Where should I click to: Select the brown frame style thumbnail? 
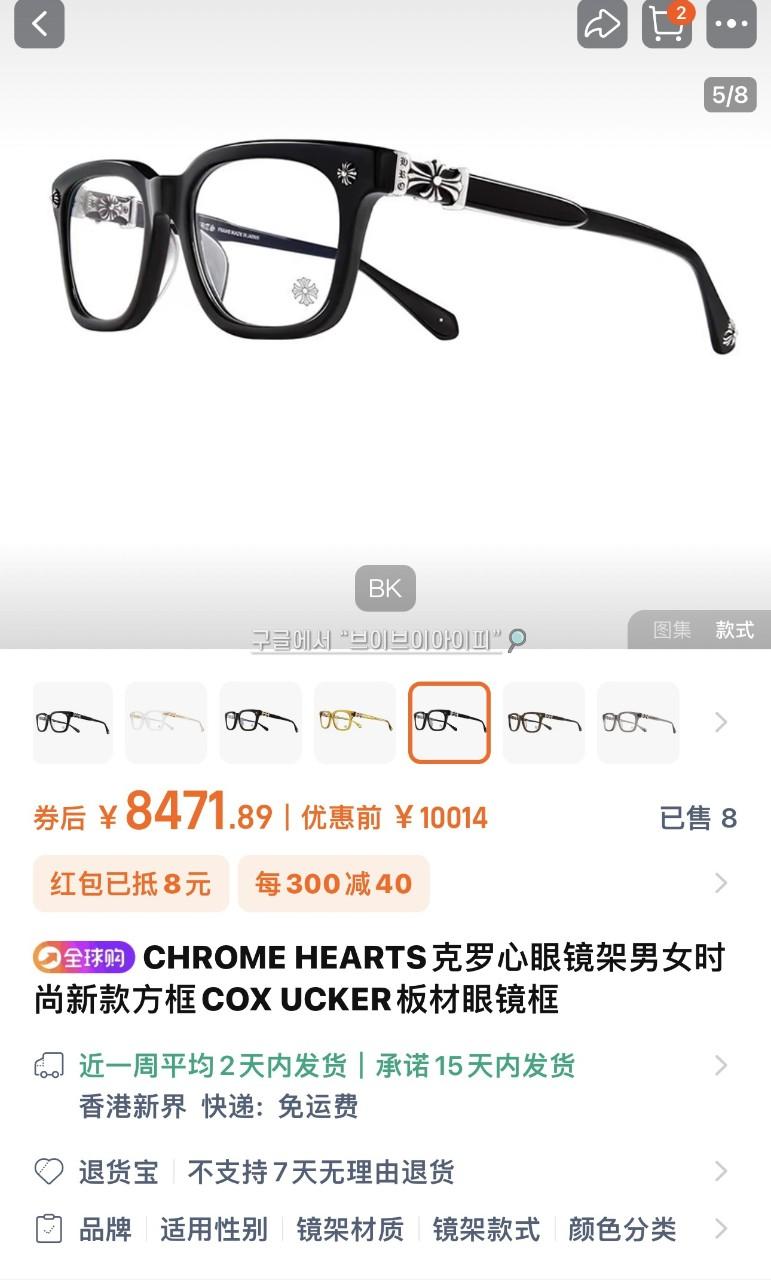543,722
